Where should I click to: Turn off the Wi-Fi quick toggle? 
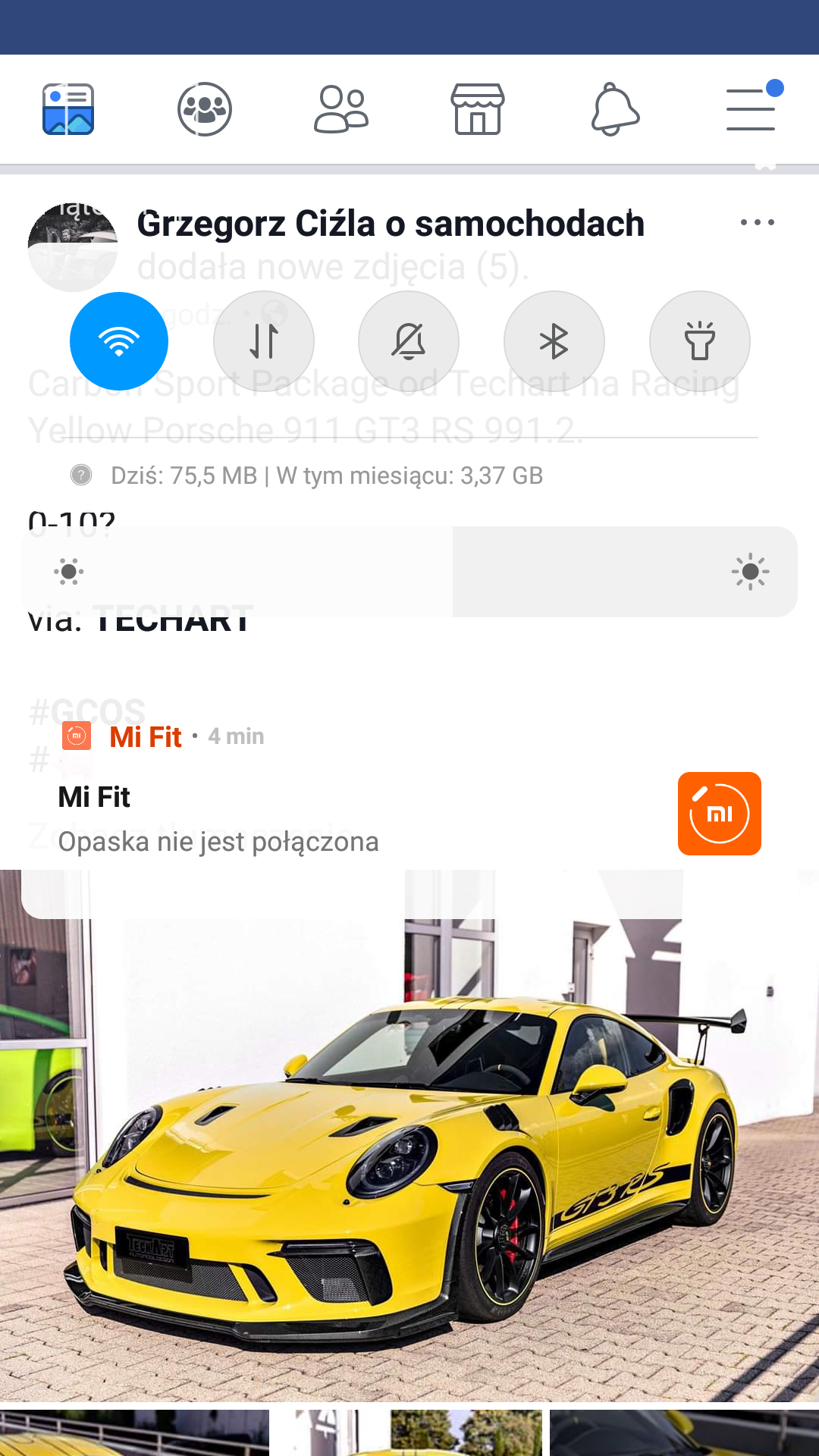point(119,341)
